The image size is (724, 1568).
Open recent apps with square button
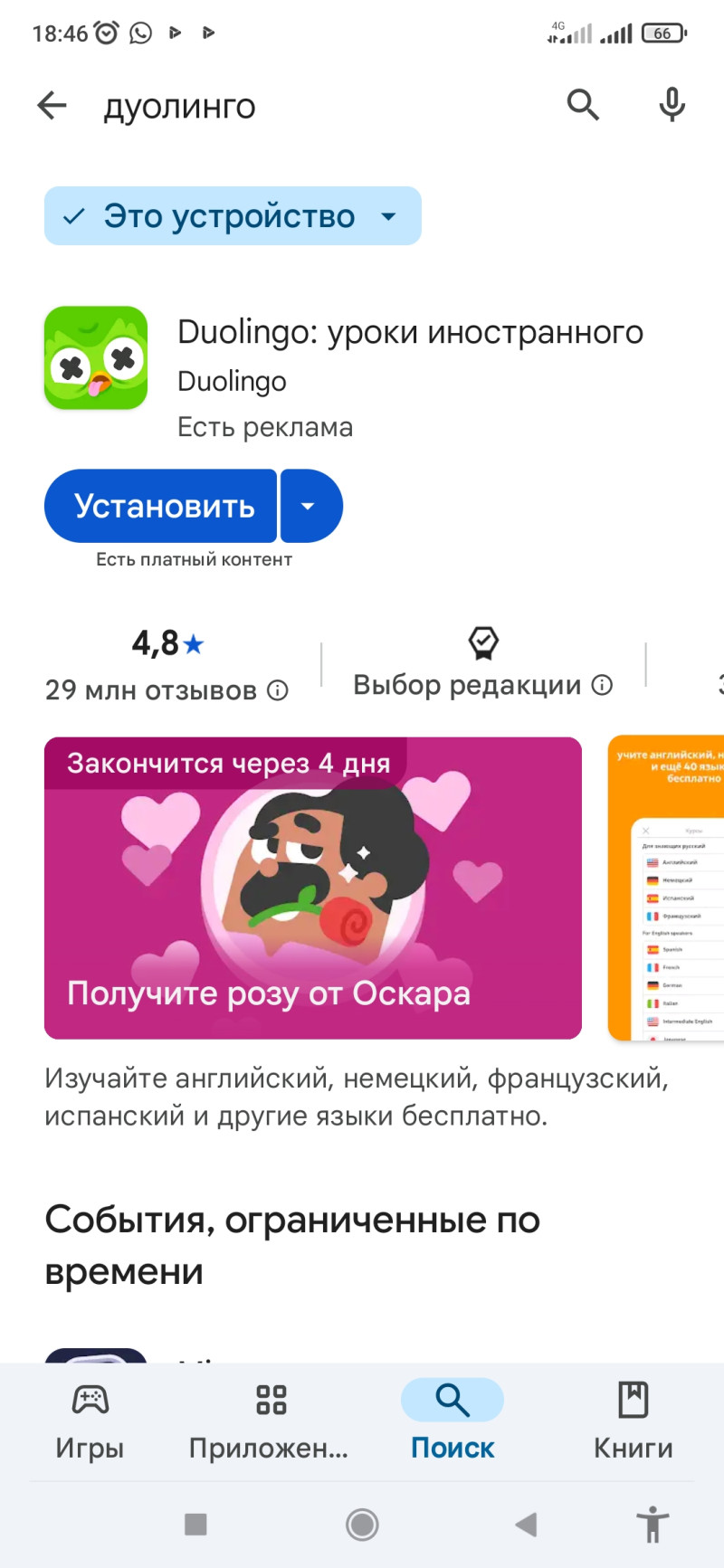(195, 1525)
